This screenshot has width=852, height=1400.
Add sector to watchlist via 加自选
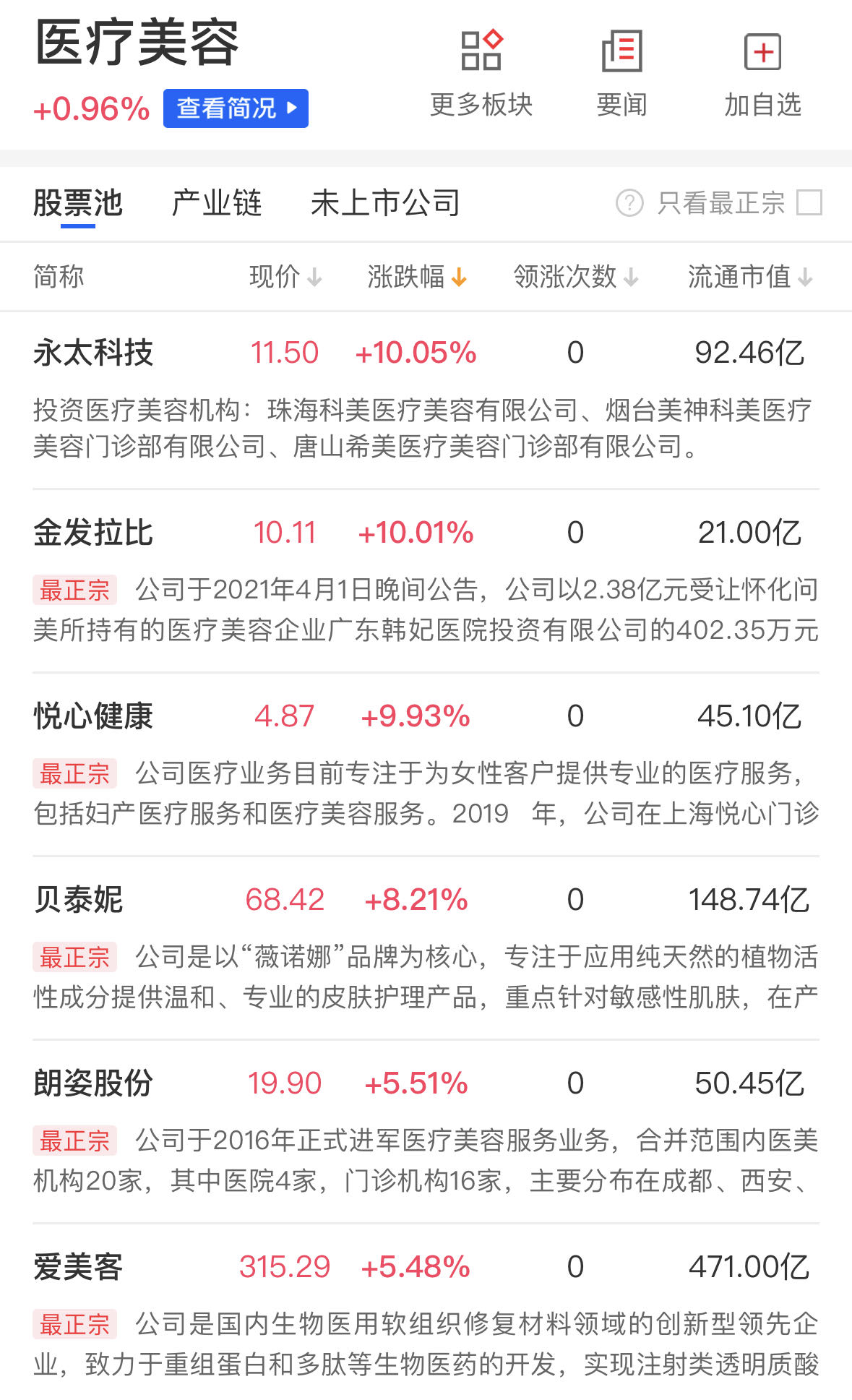pos(762,73)
